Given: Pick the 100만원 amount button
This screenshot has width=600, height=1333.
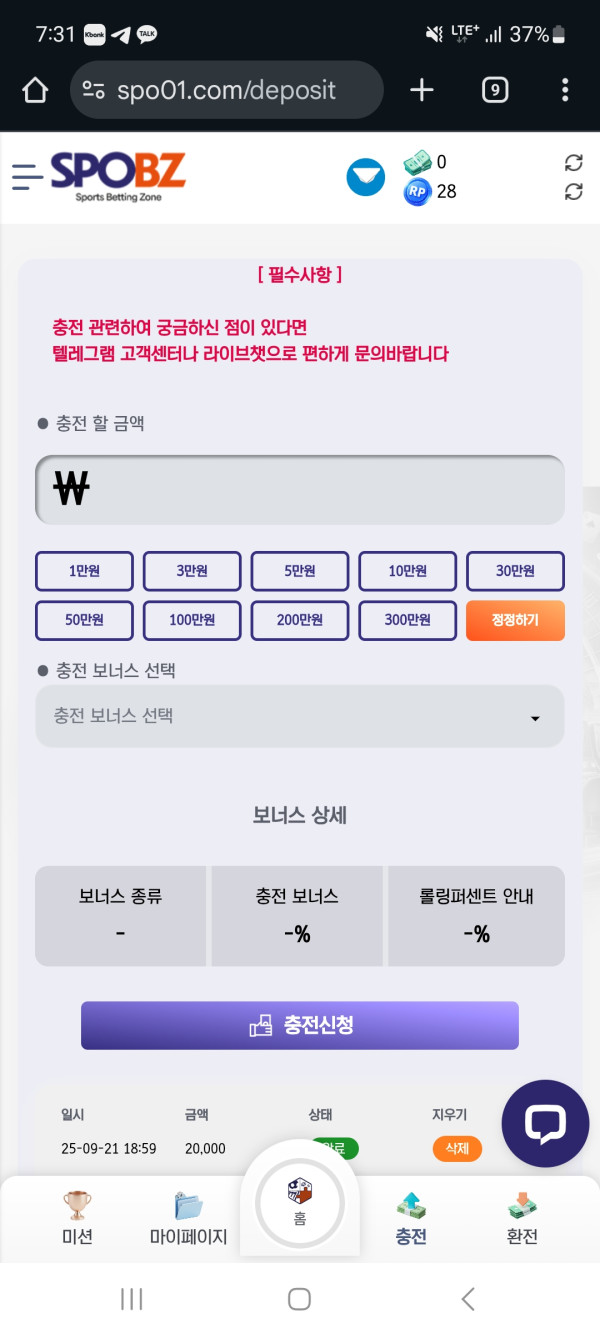Looking at the screenshot, I should click(x=192, y=620).
